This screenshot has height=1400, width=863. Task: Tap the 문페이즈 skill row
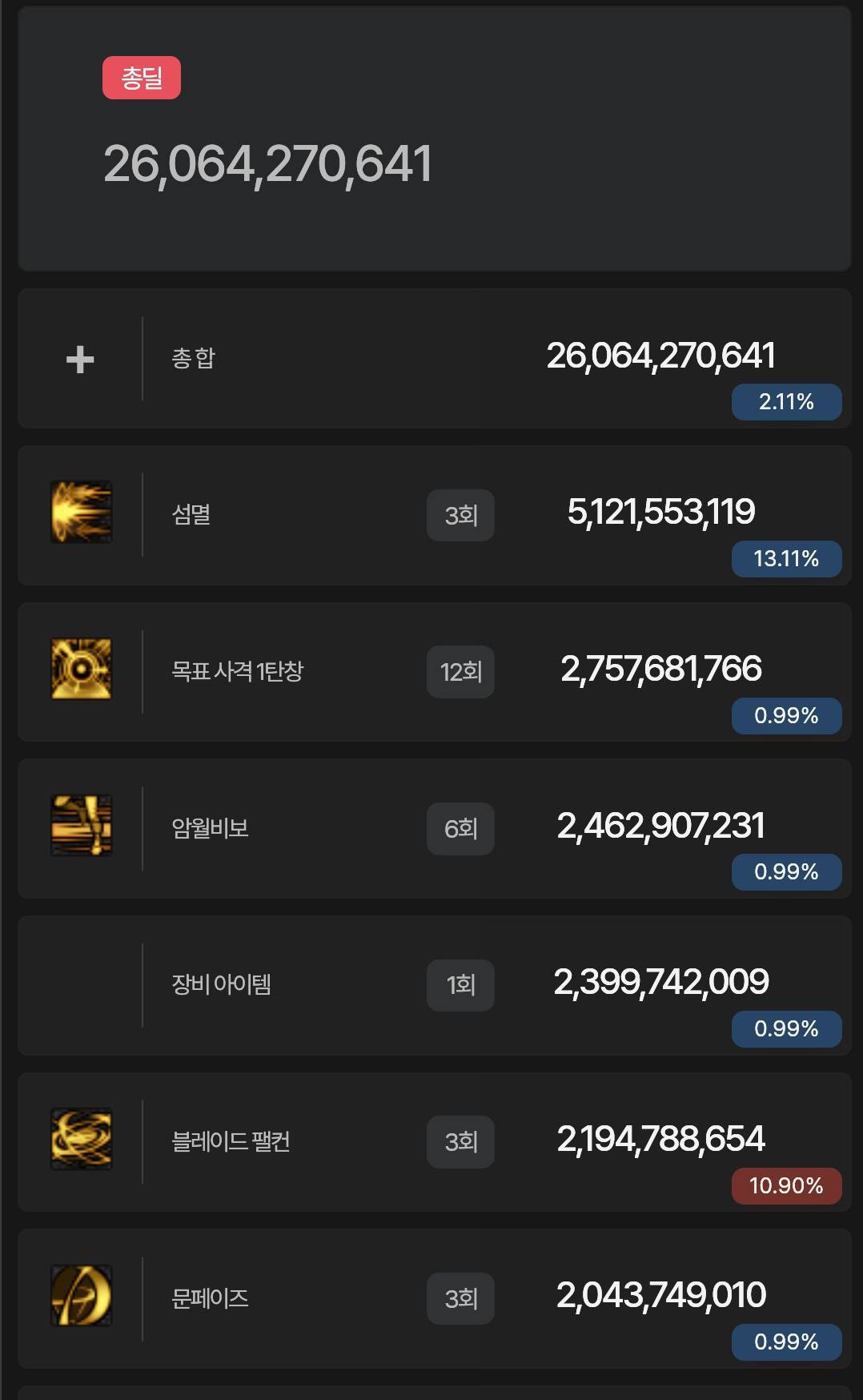[x=434, y=1298]
